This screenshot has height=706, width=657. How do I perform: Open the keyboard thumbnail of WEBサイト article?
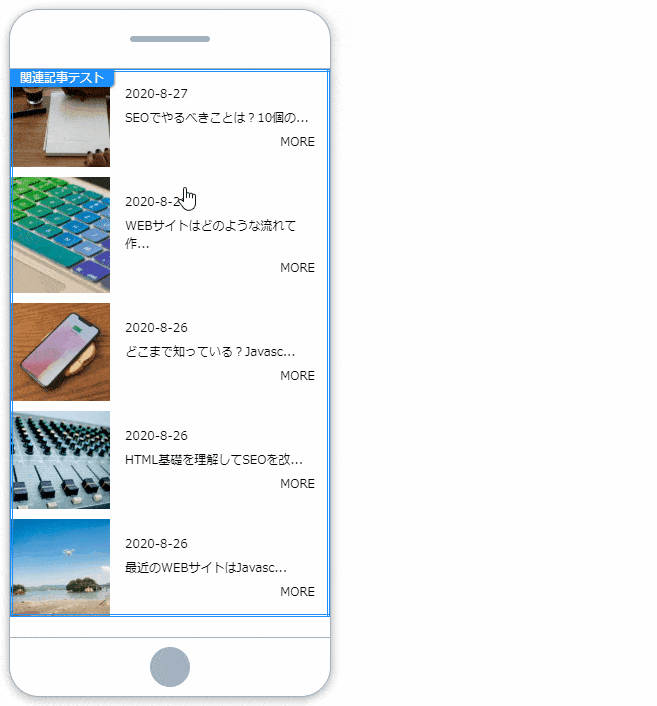point(62,235)
